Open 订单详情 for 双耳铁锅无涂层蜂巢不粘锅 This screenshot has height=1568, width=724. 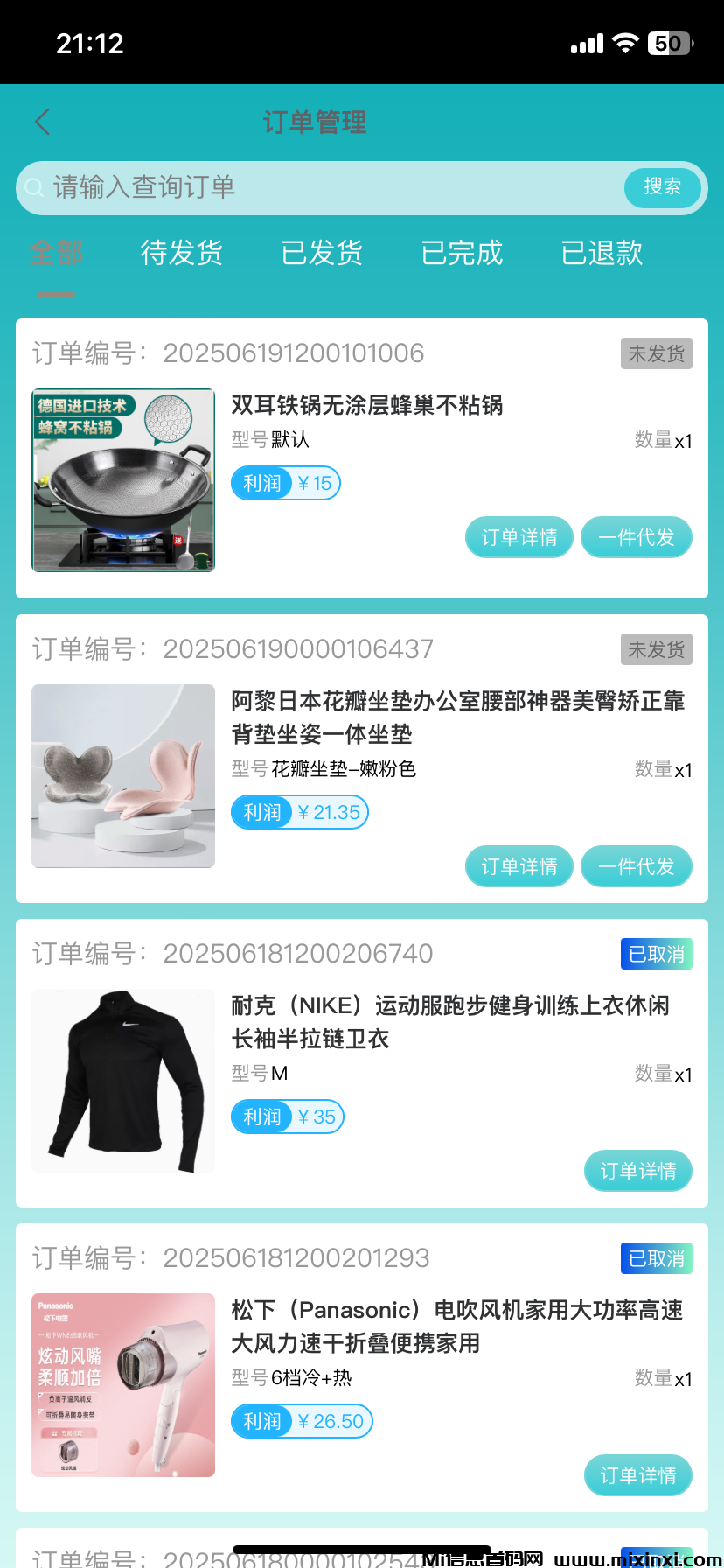(519, 537)
